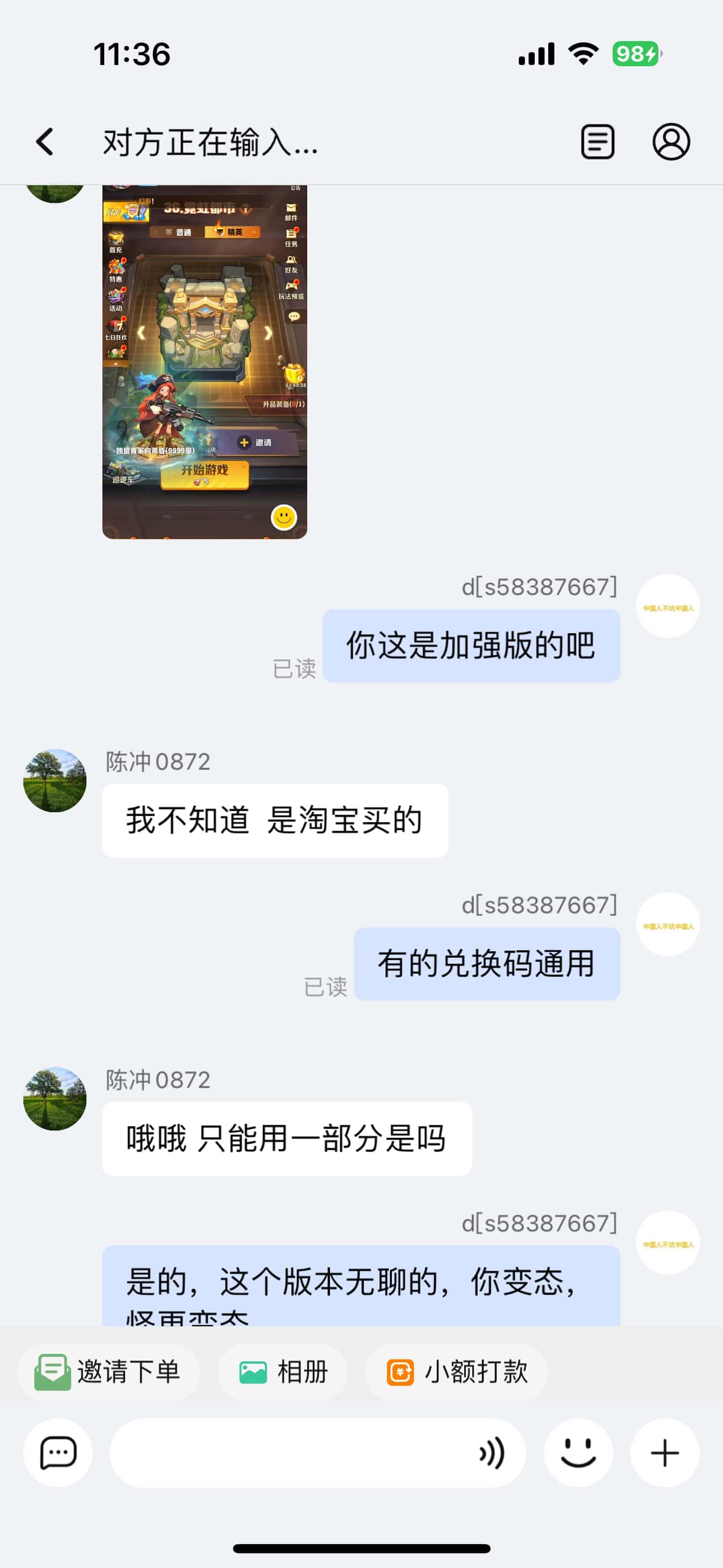Open the order notes icon
Viewport: 723px width, 1568px height.
coord(597,142)
